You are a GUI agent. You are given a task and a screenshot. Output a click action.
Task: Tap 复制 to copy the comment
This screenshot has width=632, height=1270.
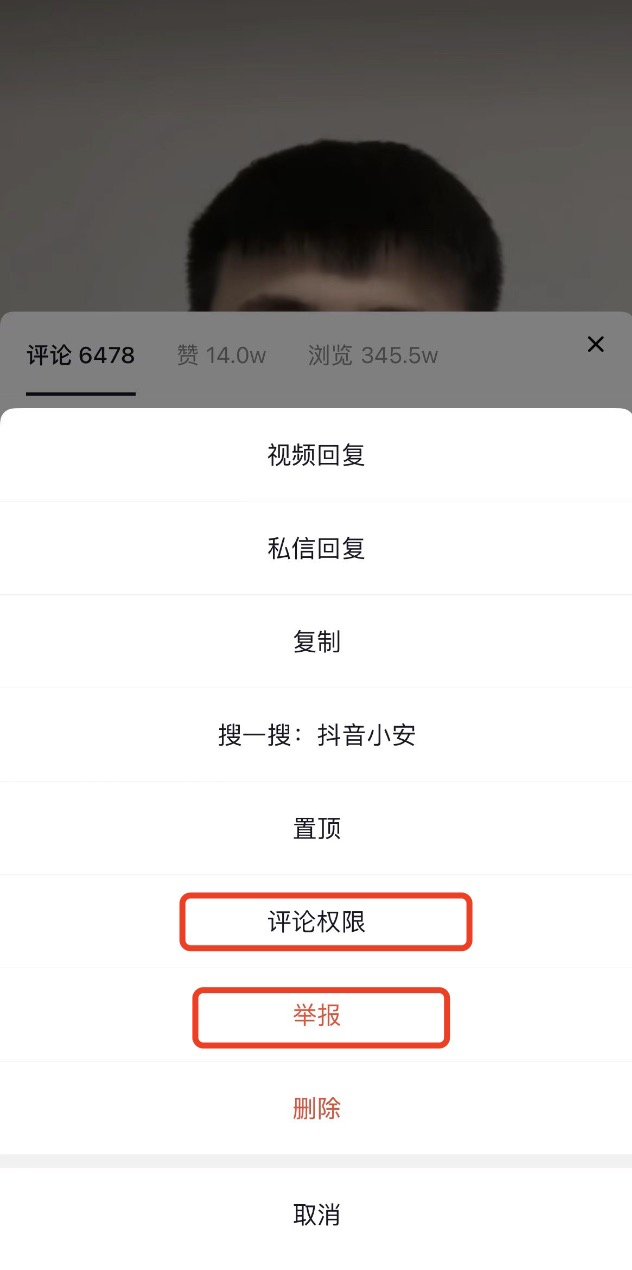(x=316, y=642)
